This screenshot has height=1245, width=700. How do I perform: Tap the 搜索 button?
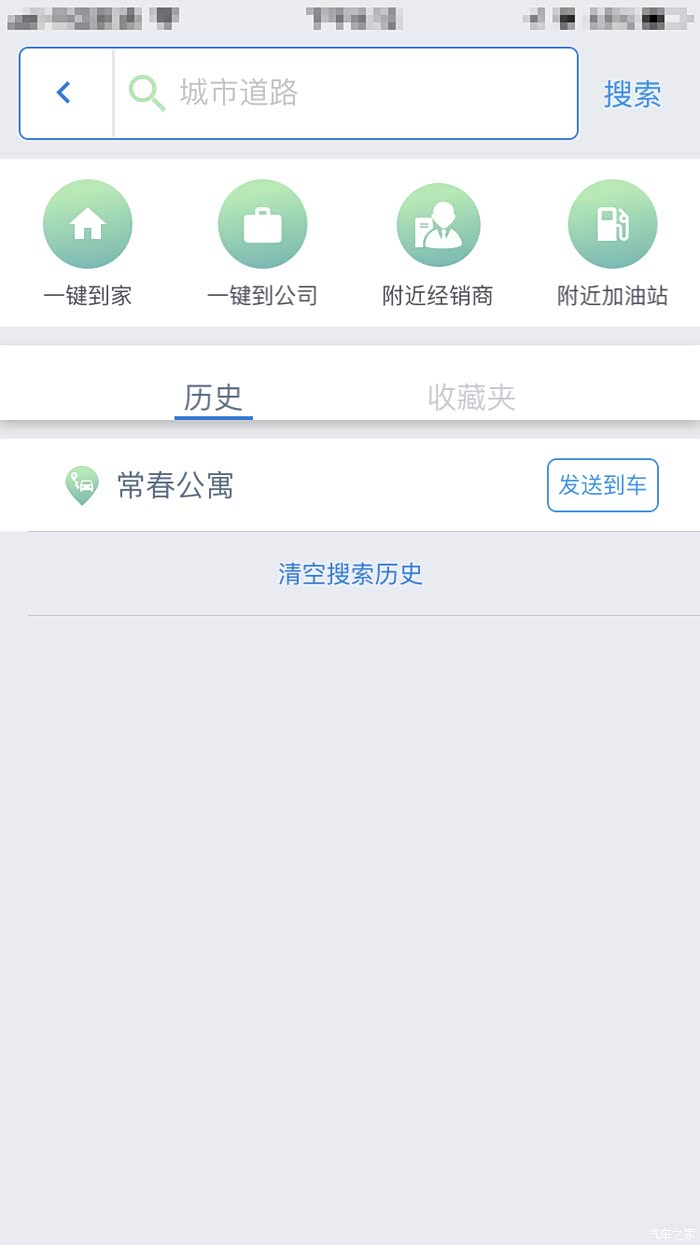(x=632, y=94)
